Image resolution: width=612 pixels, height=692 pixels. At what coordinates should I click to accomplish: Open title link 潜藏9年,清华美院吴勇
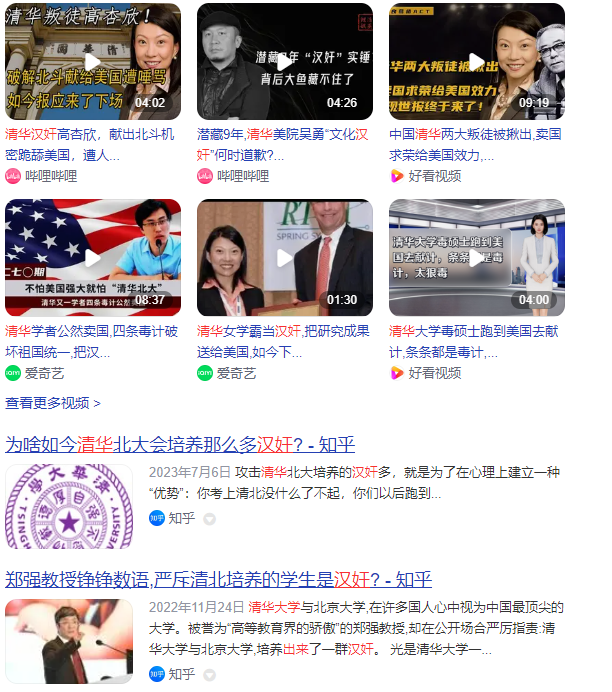click(282, 144)
